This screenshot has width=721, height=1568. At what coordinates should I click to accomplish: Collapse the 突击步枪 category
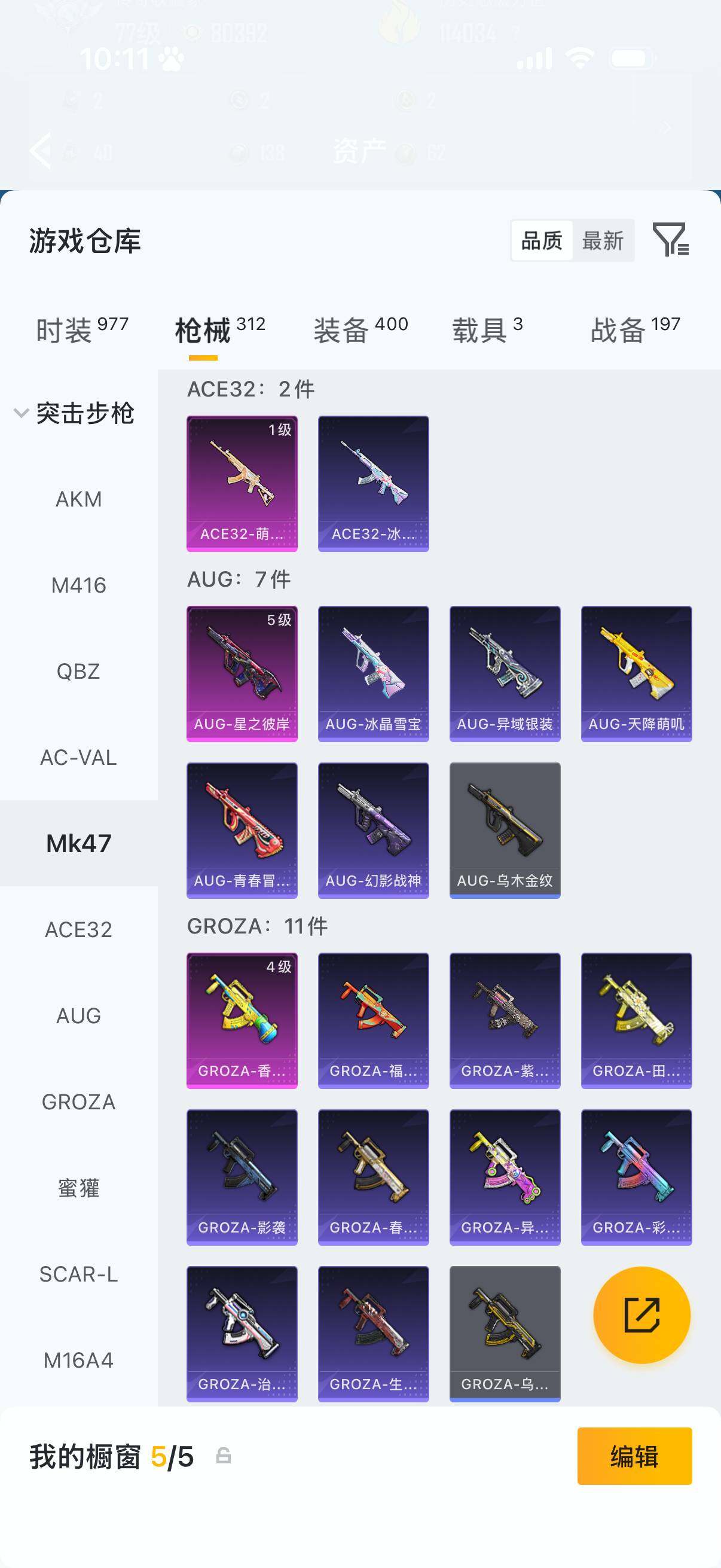[74, 413]
